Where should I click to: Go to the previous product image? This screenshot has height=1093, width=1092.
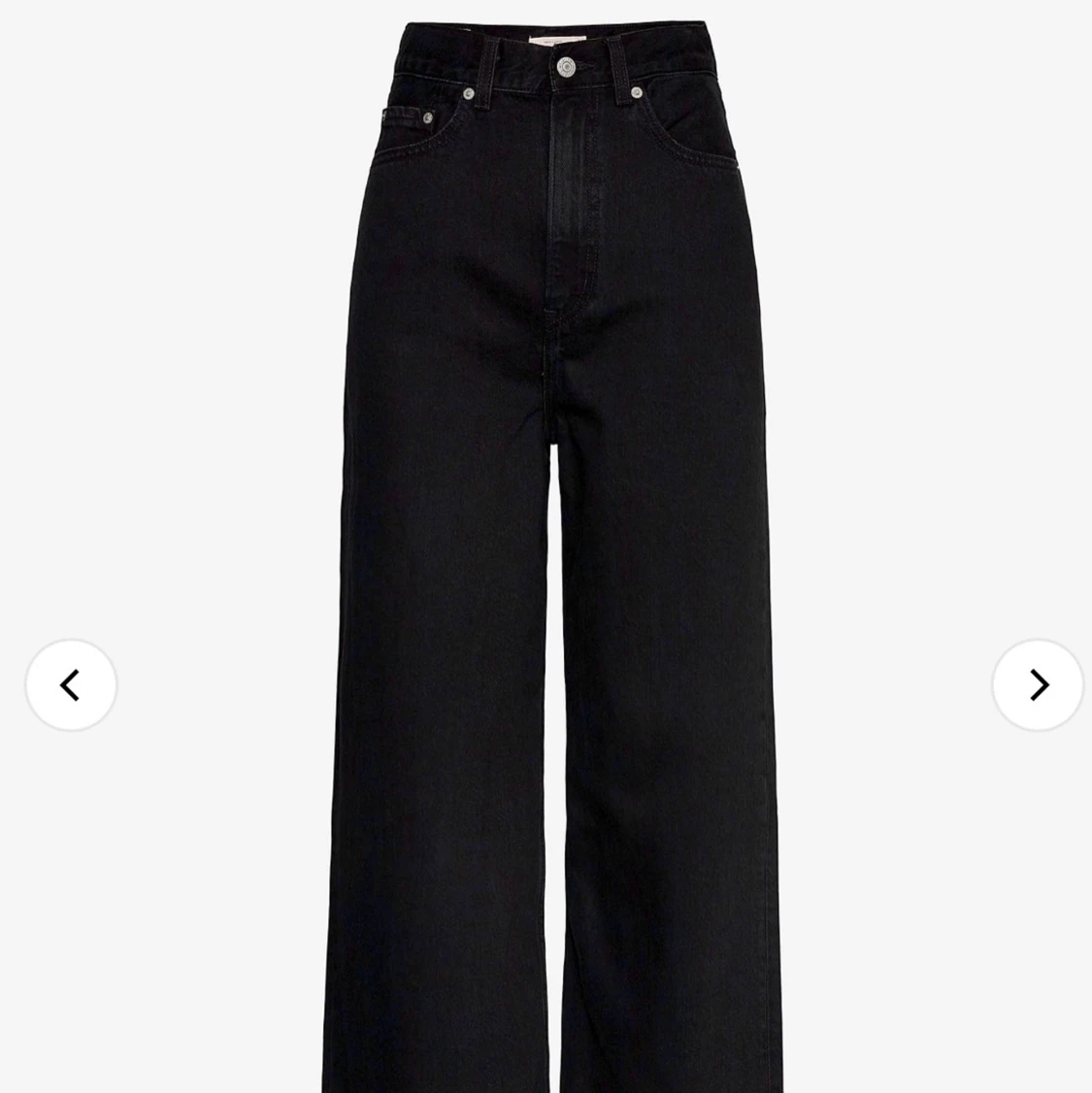[x=71, y=685]
